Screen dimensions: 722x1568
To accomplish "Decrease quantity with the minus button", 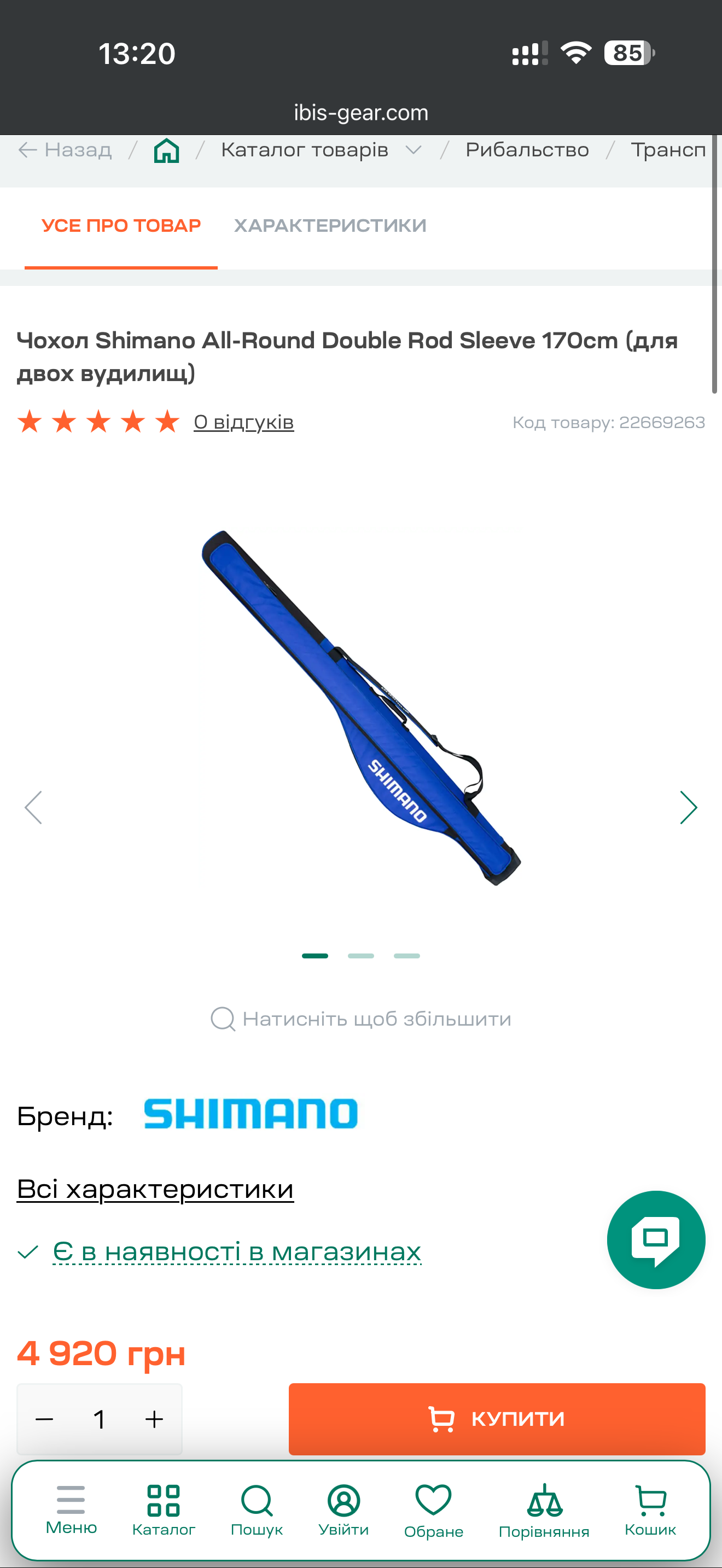I will 44,1419.
